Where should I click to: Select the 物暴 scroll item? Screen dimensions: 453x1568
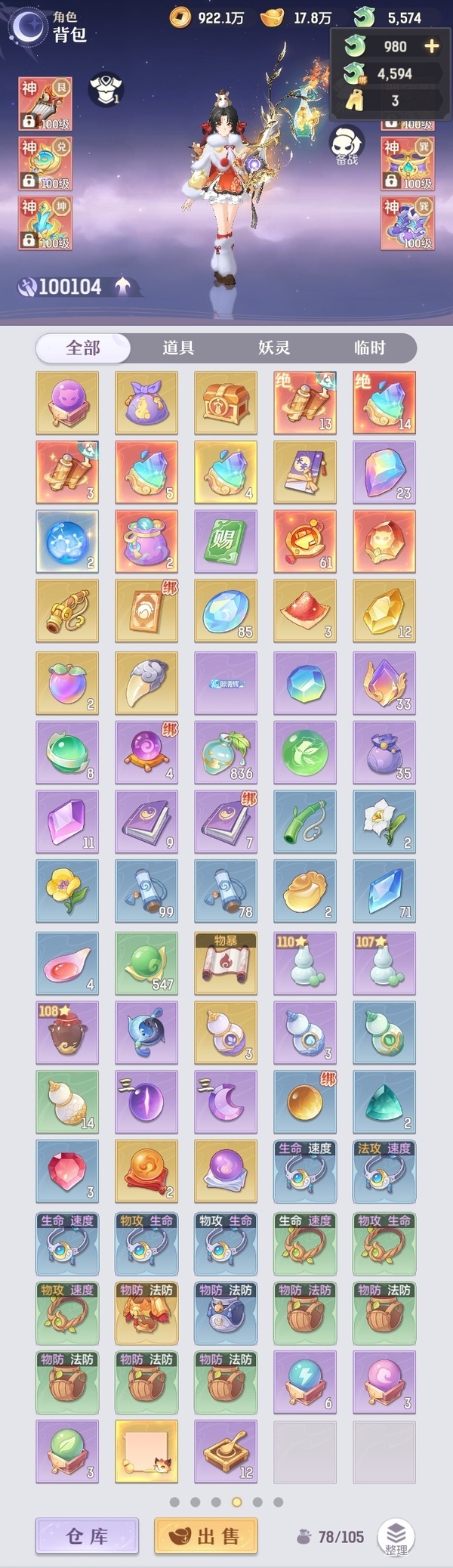pos(226,963)
